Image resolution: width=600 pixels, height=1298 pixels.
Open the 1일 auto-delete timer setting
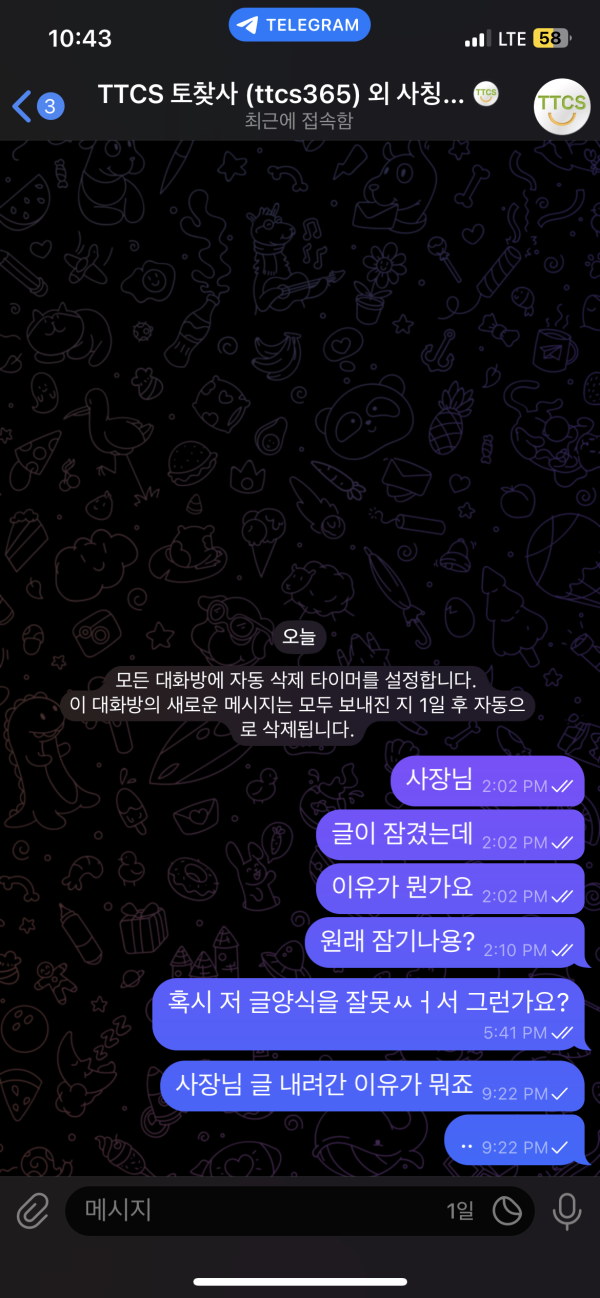[460, 1211]
